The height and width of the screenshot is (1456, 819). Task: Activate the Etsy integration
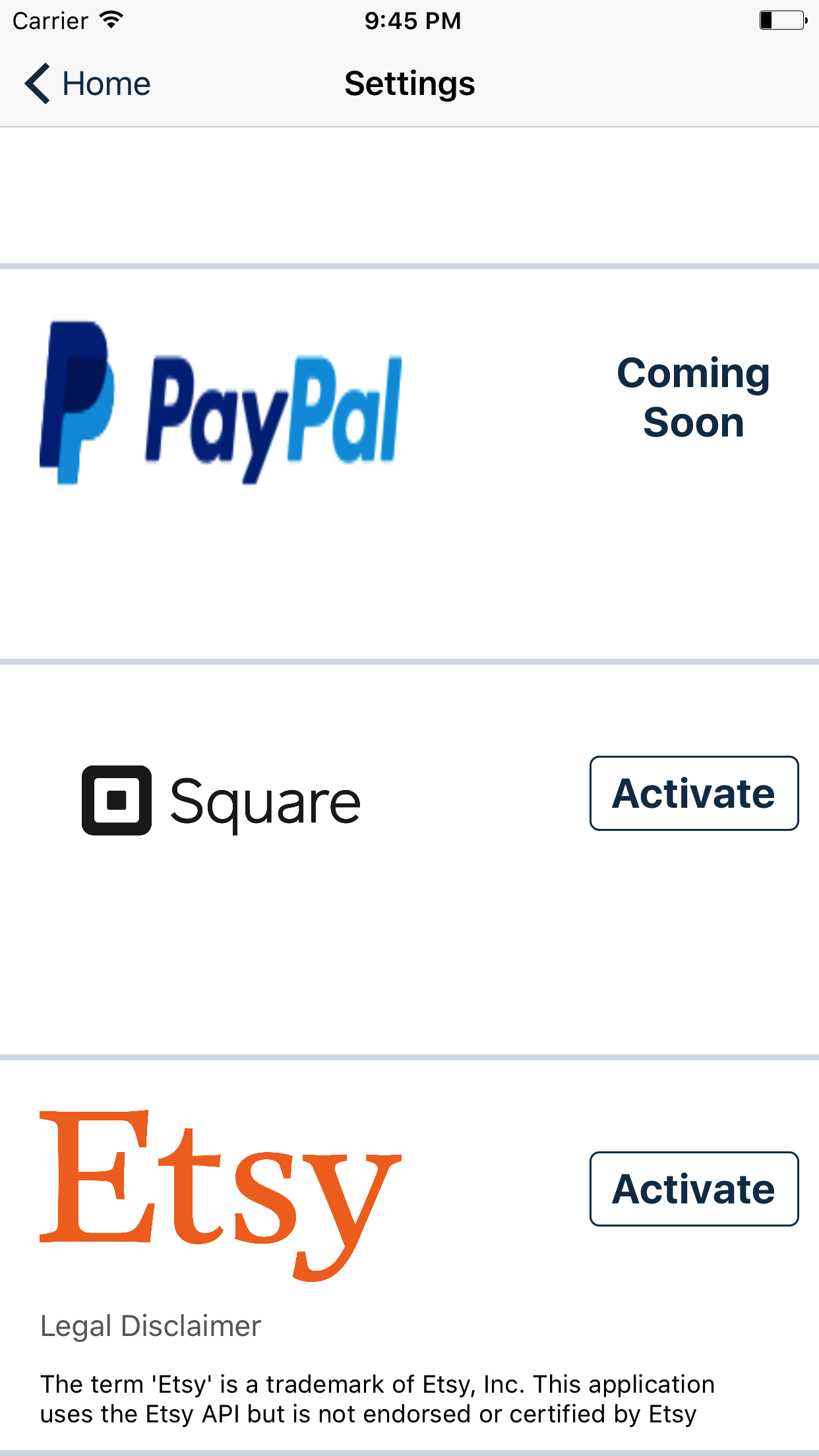(694, 1189)
